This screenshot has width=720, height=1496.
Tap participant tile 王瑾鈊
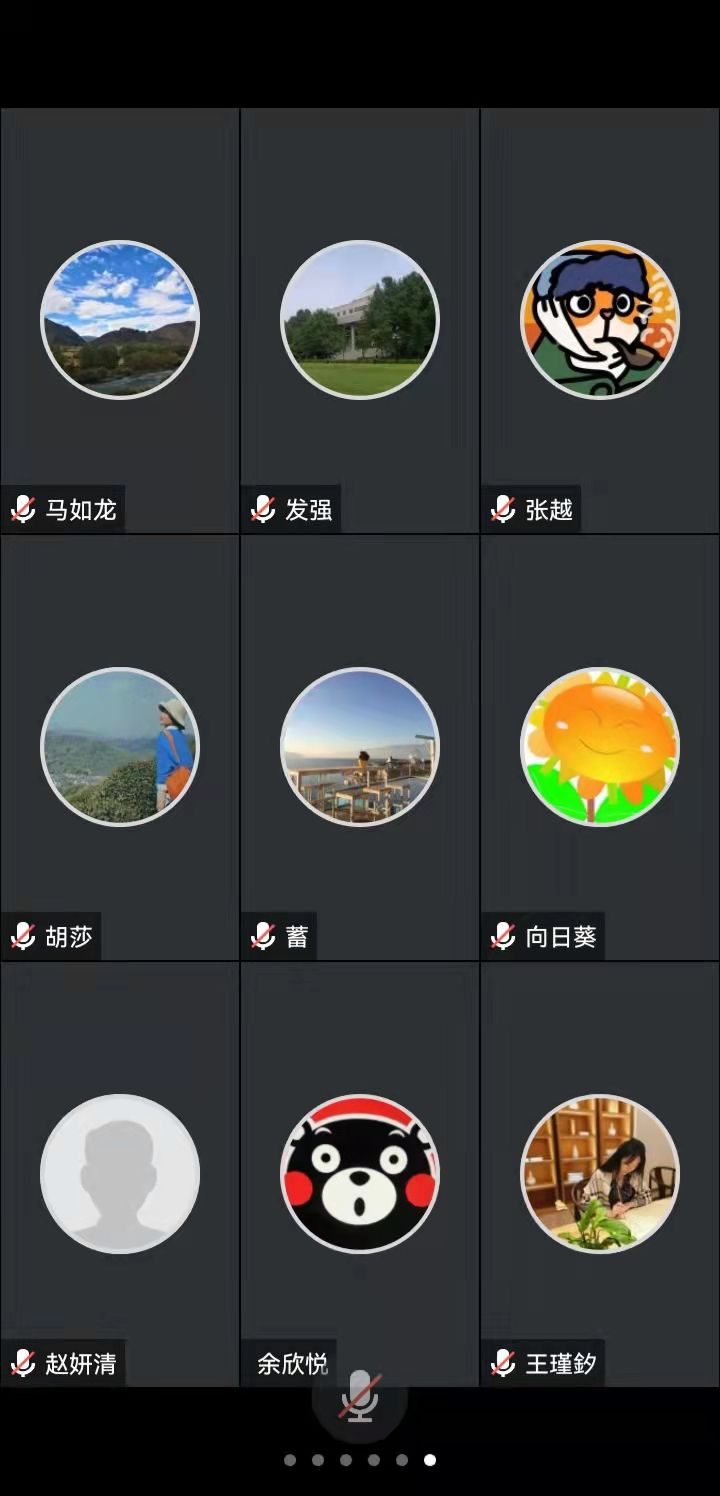(600, 1173)
